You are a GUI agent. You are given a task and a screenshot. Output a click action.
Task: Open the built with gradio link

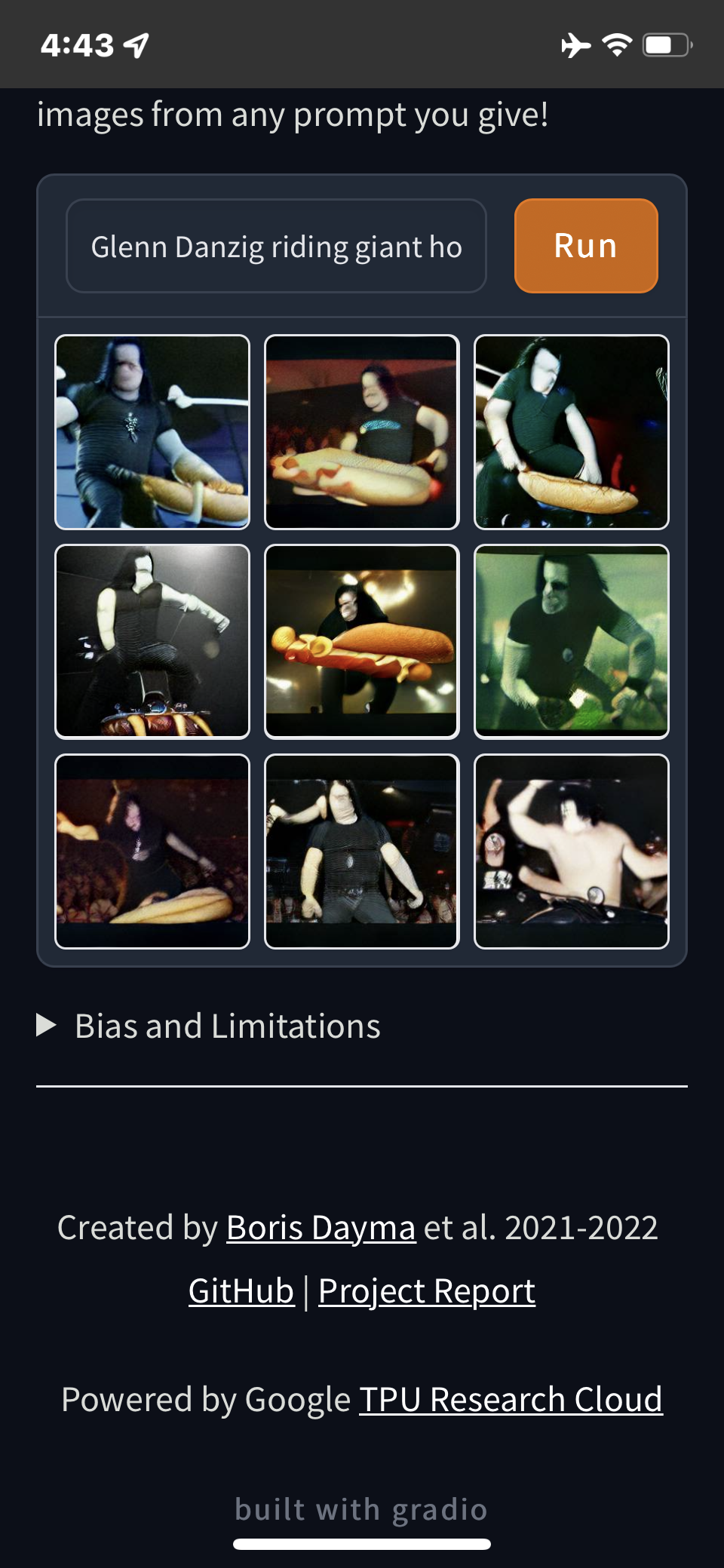[x=361, y=1509]
